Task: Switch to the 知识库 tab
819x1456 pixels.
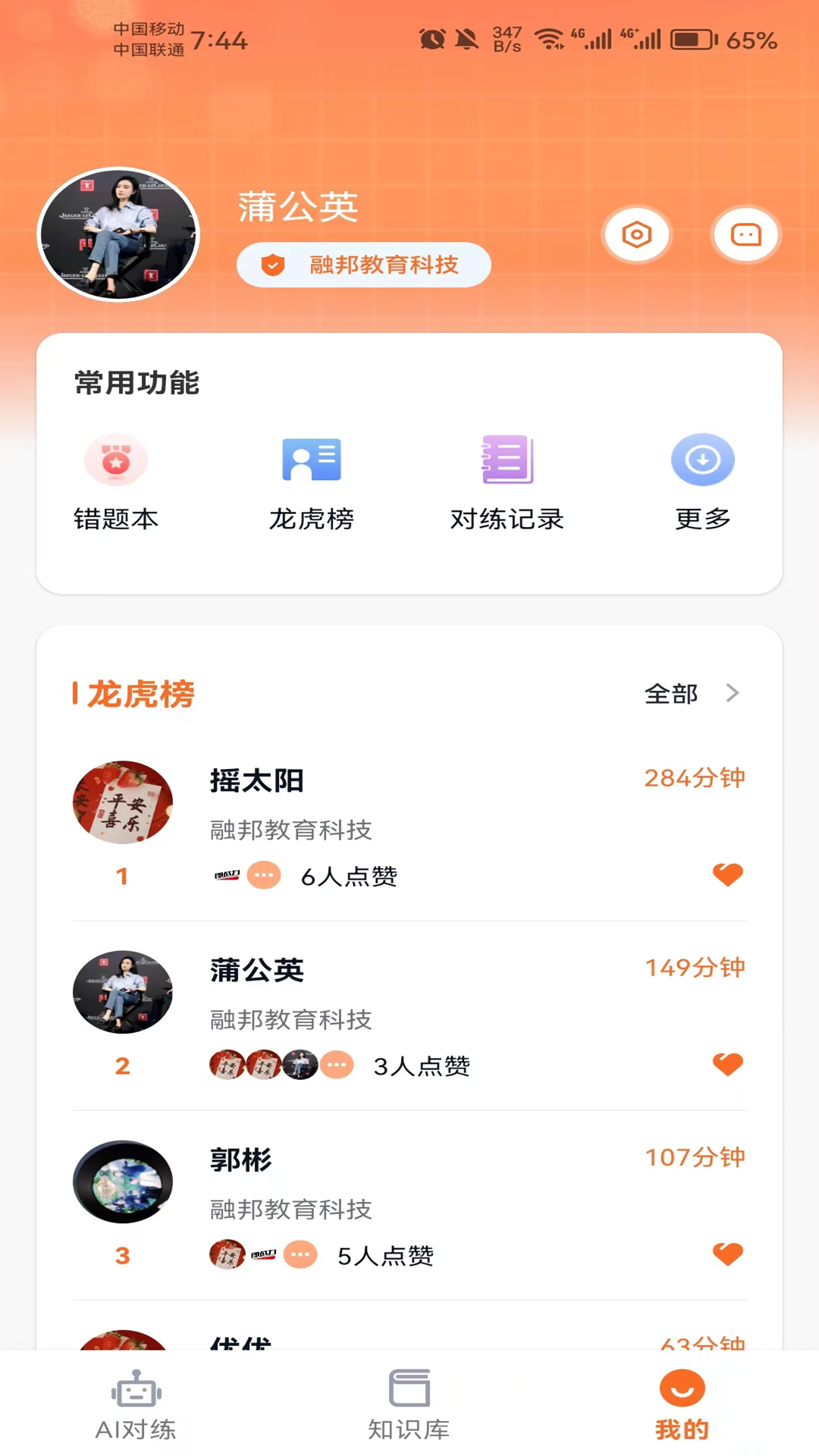Action: pos(409,1404)
